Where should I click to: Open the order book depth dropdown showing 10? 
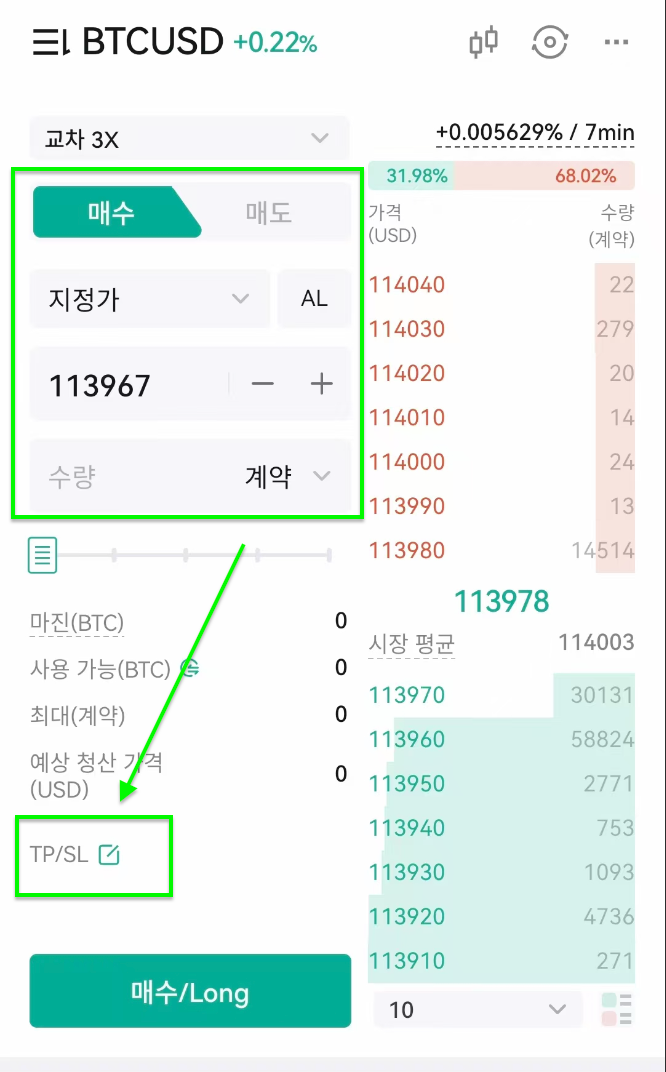(x=479, y=1009)
